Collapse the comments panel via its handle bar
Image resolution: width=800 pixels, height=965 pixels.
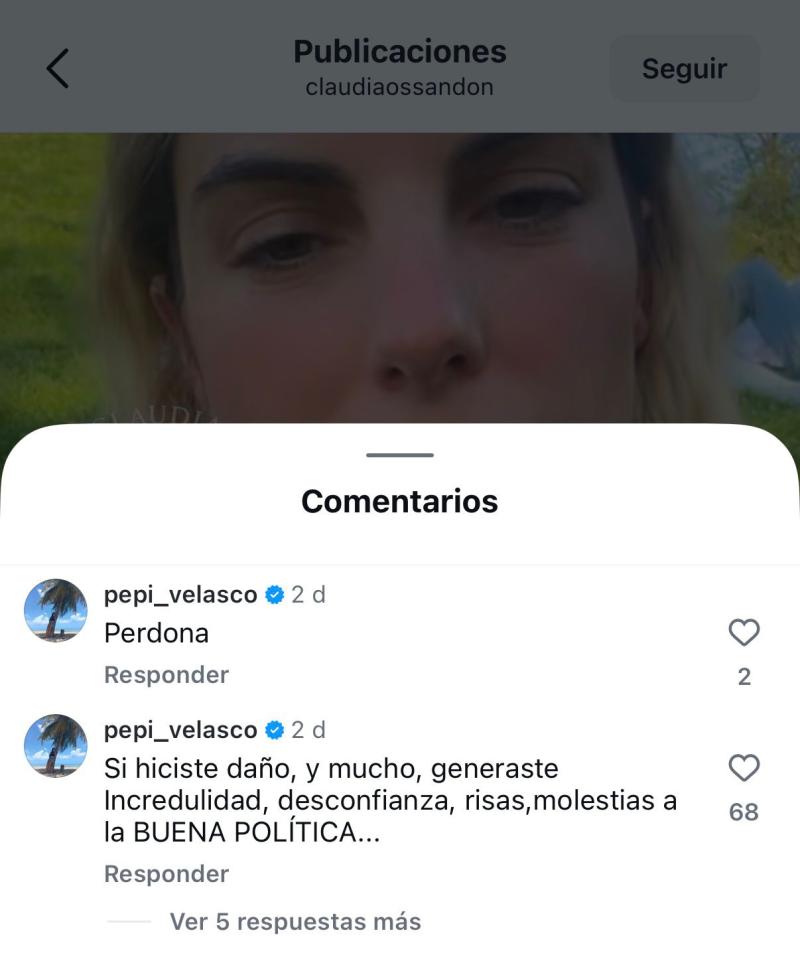(399, 455)
